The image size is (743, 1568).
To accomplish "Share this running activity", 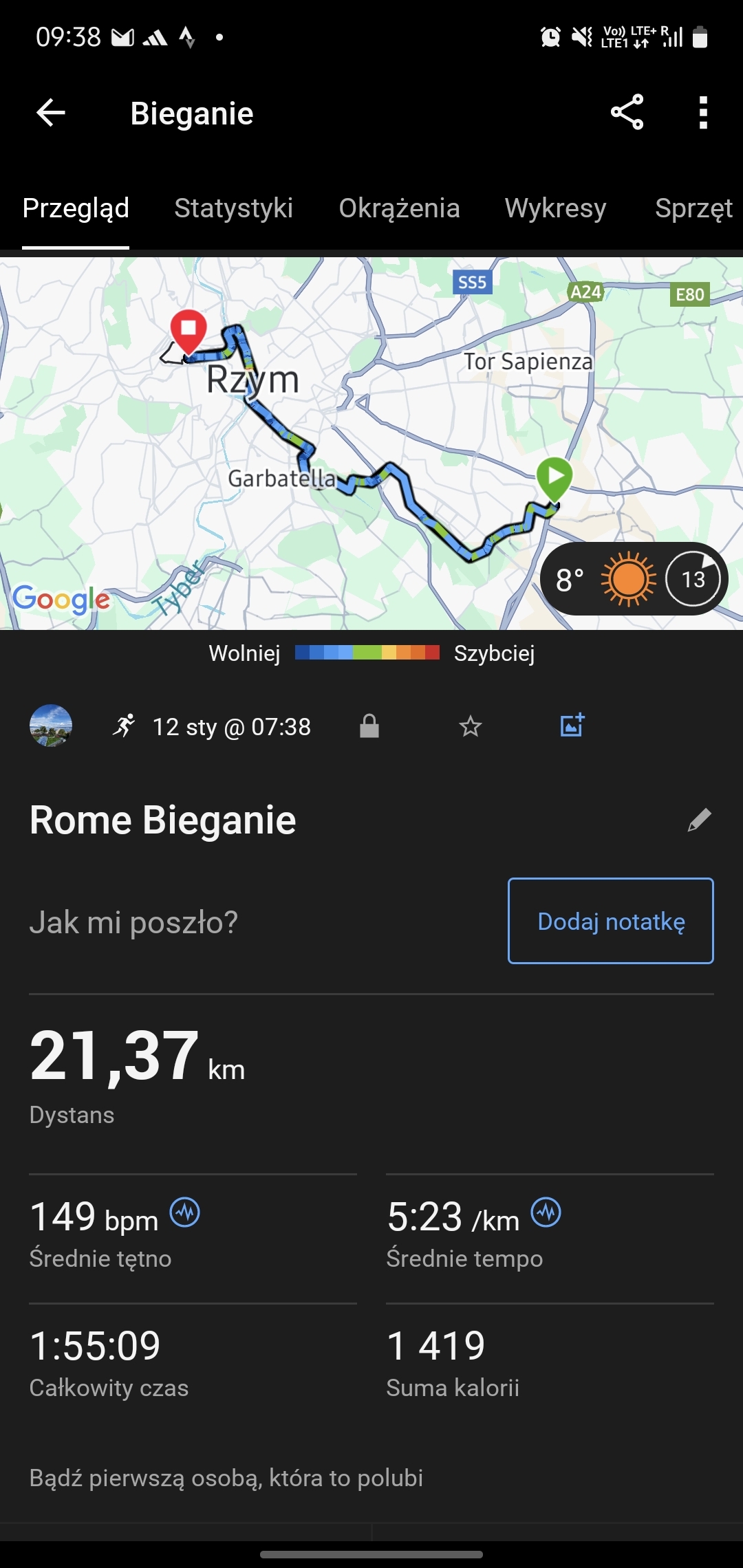I will 627,113.
